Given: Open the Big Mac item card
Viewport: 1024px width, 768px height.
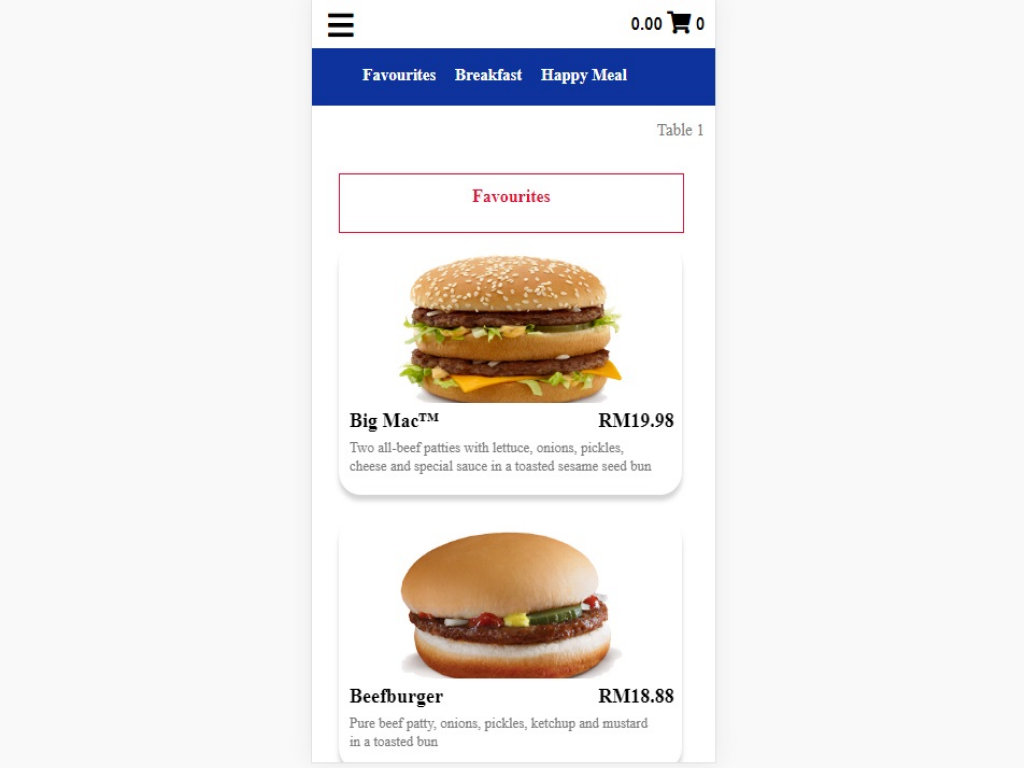Looking at the screenshot, I should [510, 372].
